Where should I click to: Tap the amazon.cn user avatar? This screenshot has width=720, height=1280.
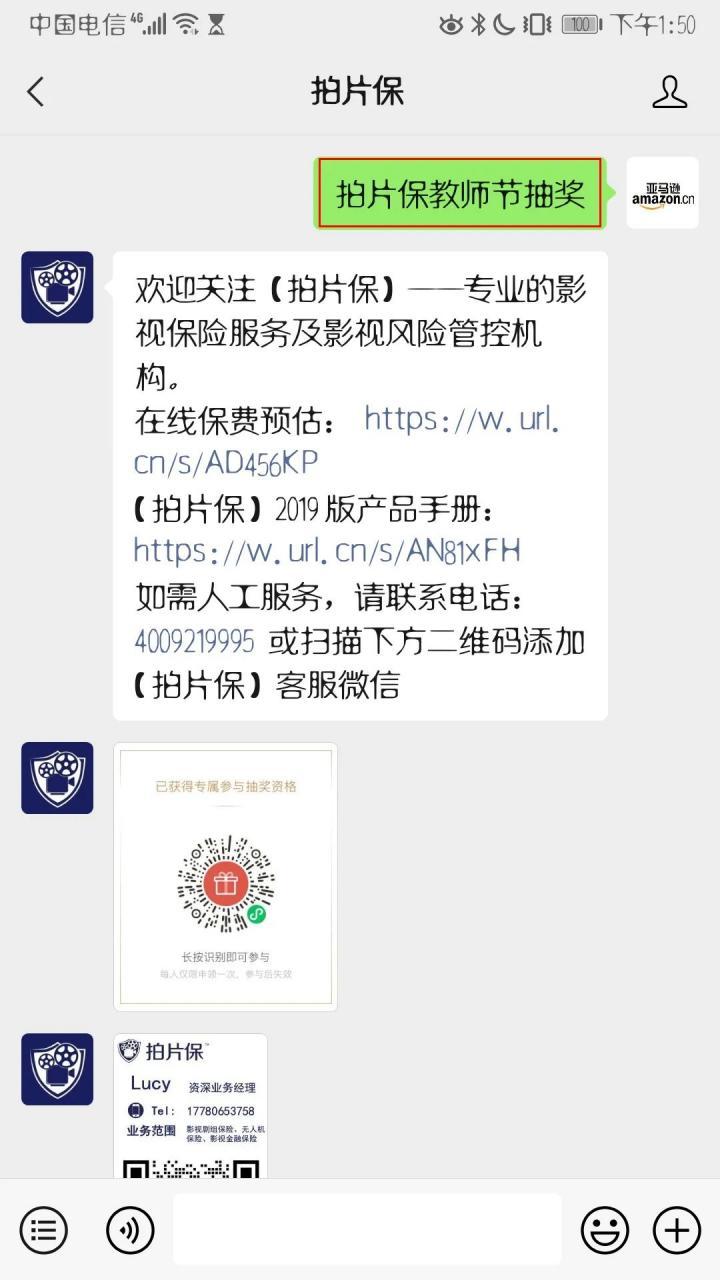(662, 193)
